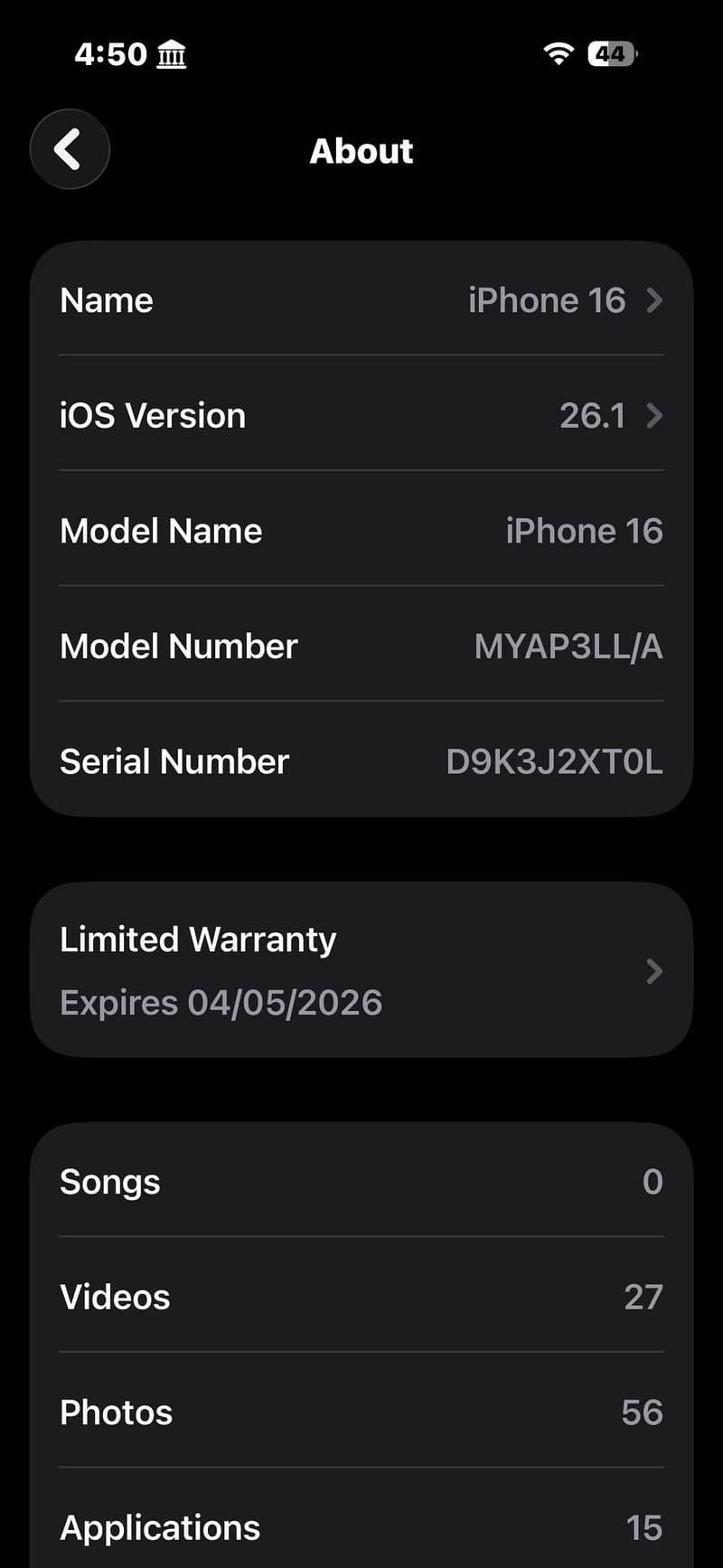Tap the Songs row showing 0

pyautogui.click(x=361, y=1181)
